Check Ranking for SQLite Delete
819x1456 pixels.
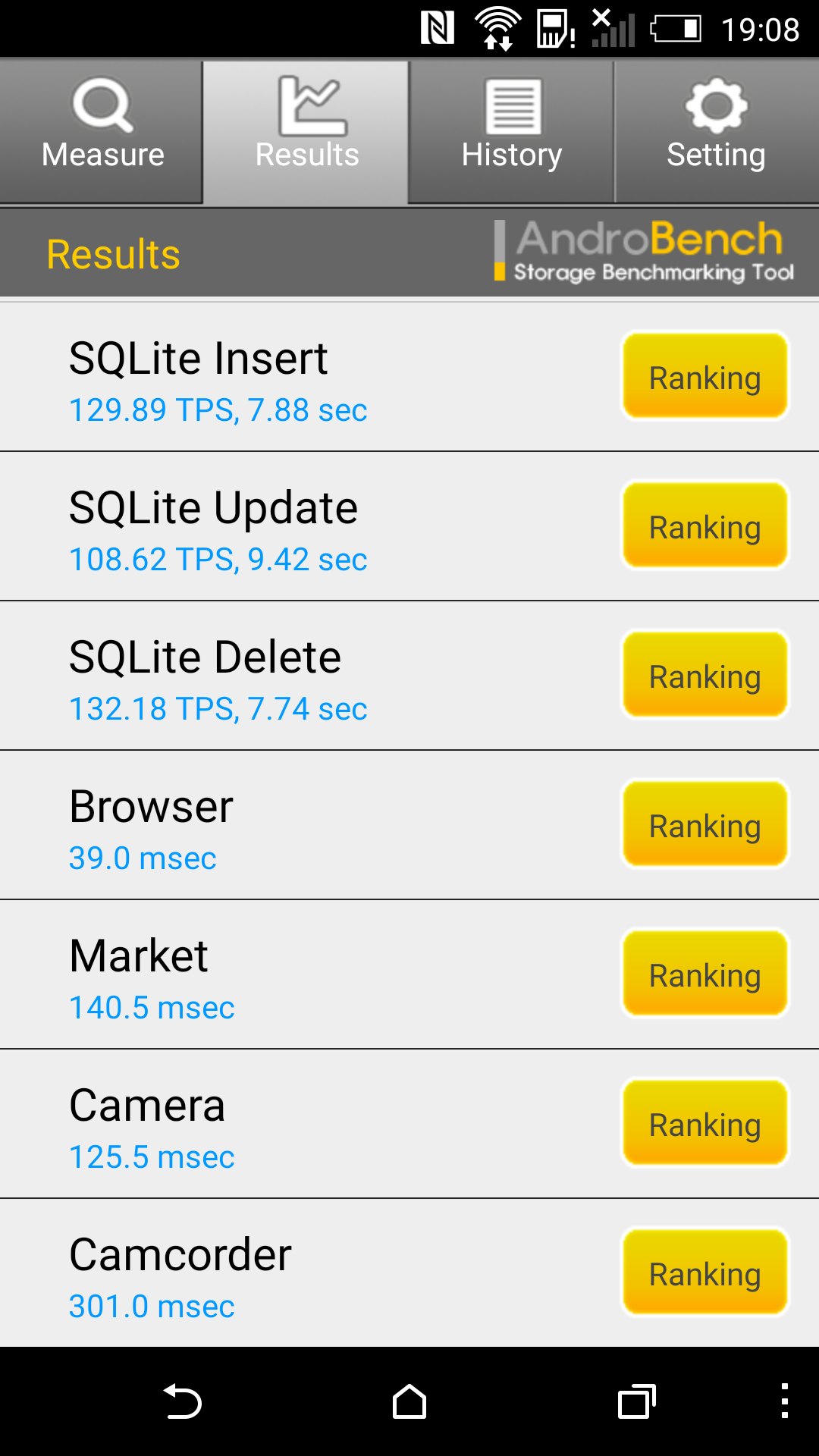[x=705, y=675]
